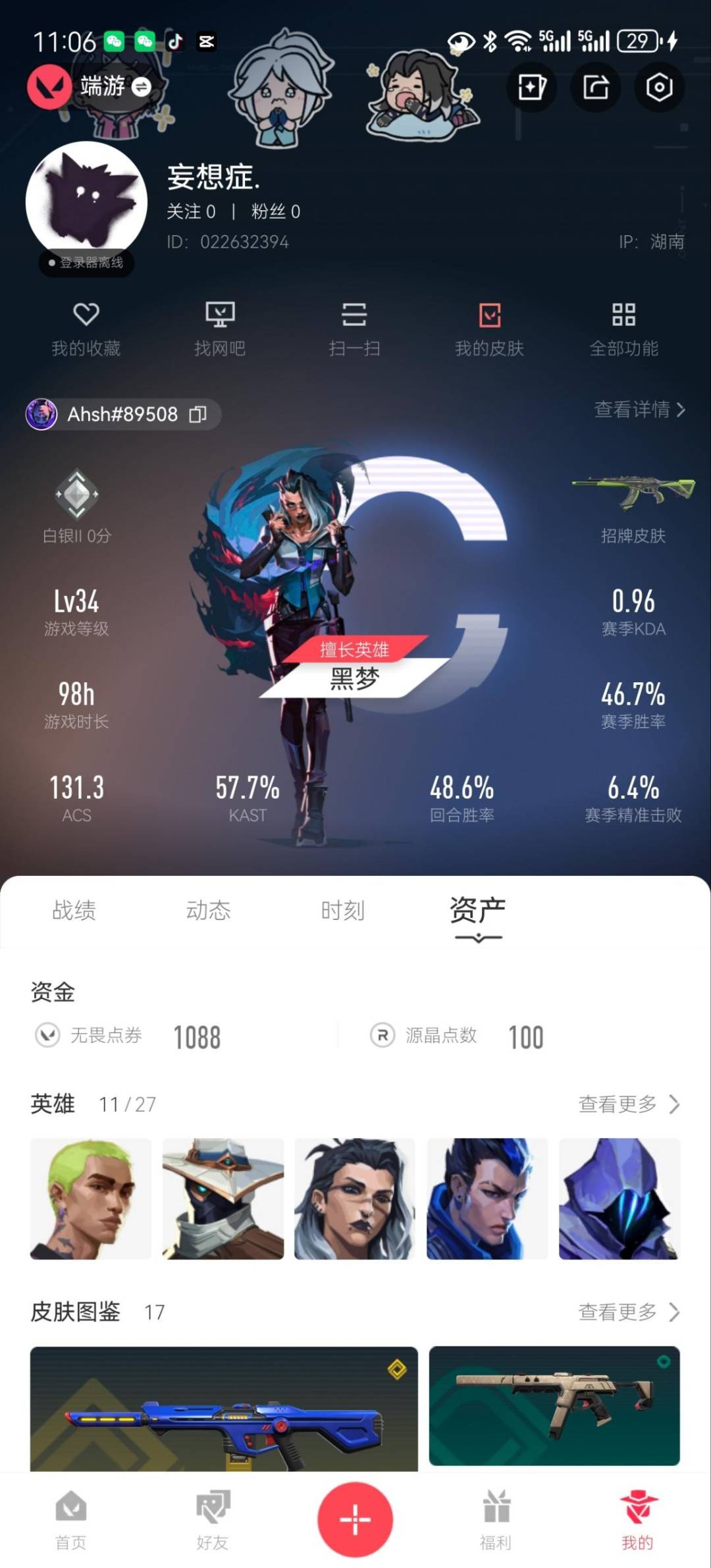Switch to the 动态 tab
This screenshot has height=1568, width=711.
208,910
